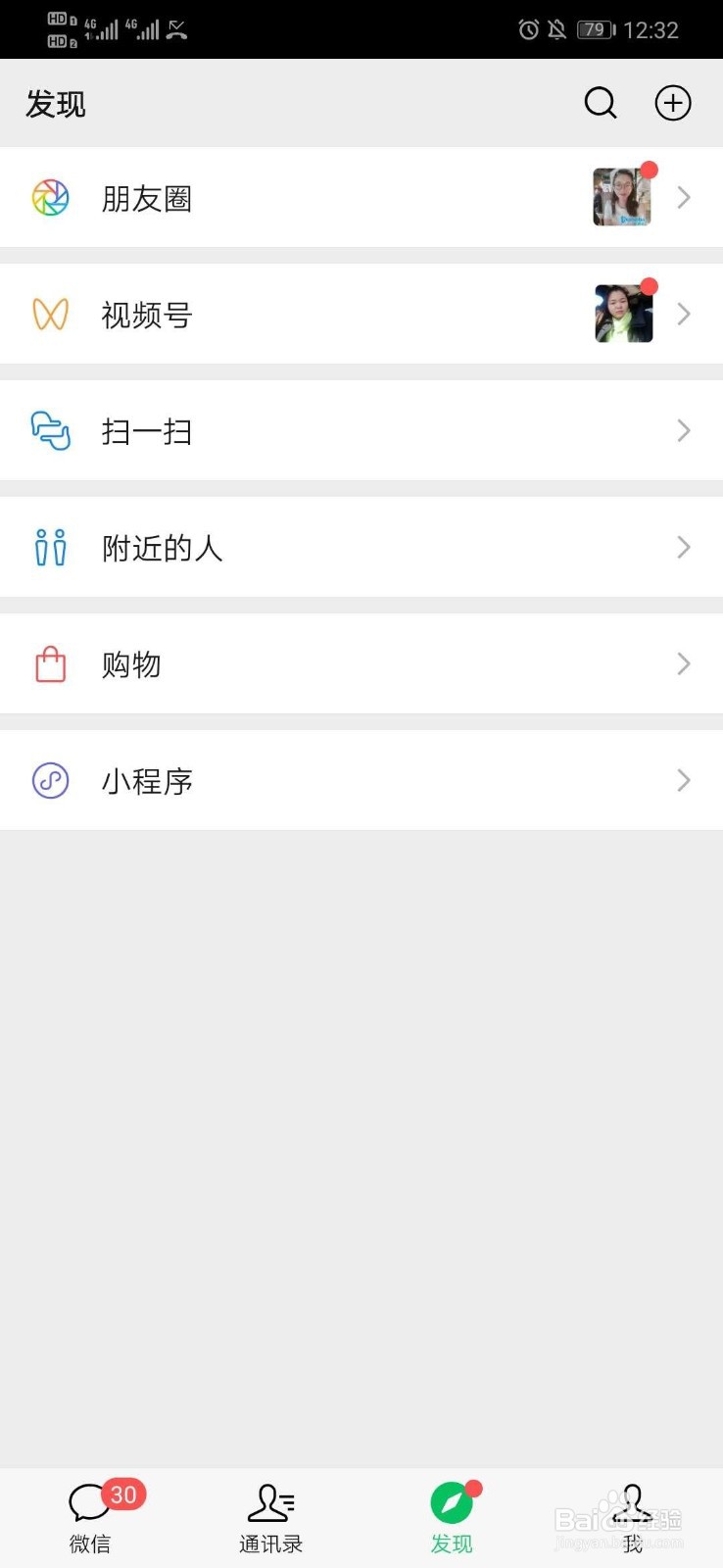This screenshot has width=723, height=1568.
Task: Tap the search magnifier icon
Action: tap(600, 102)
